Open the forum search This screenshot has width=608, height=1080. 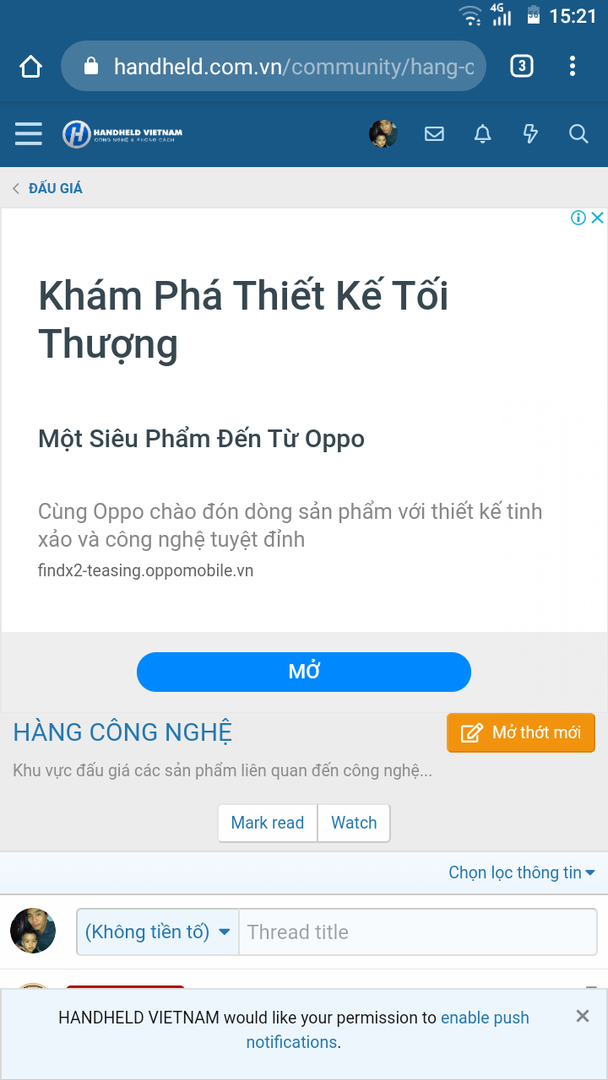(x=578, y=134)
